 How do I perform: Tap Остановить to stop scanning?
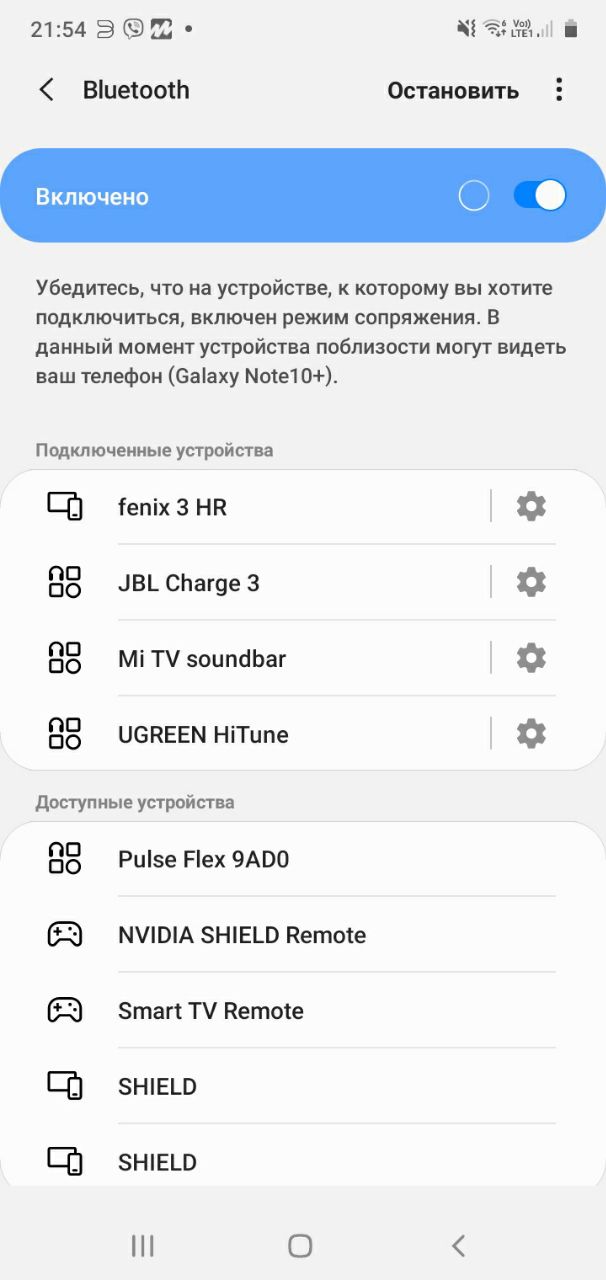(x=453, y=91)
